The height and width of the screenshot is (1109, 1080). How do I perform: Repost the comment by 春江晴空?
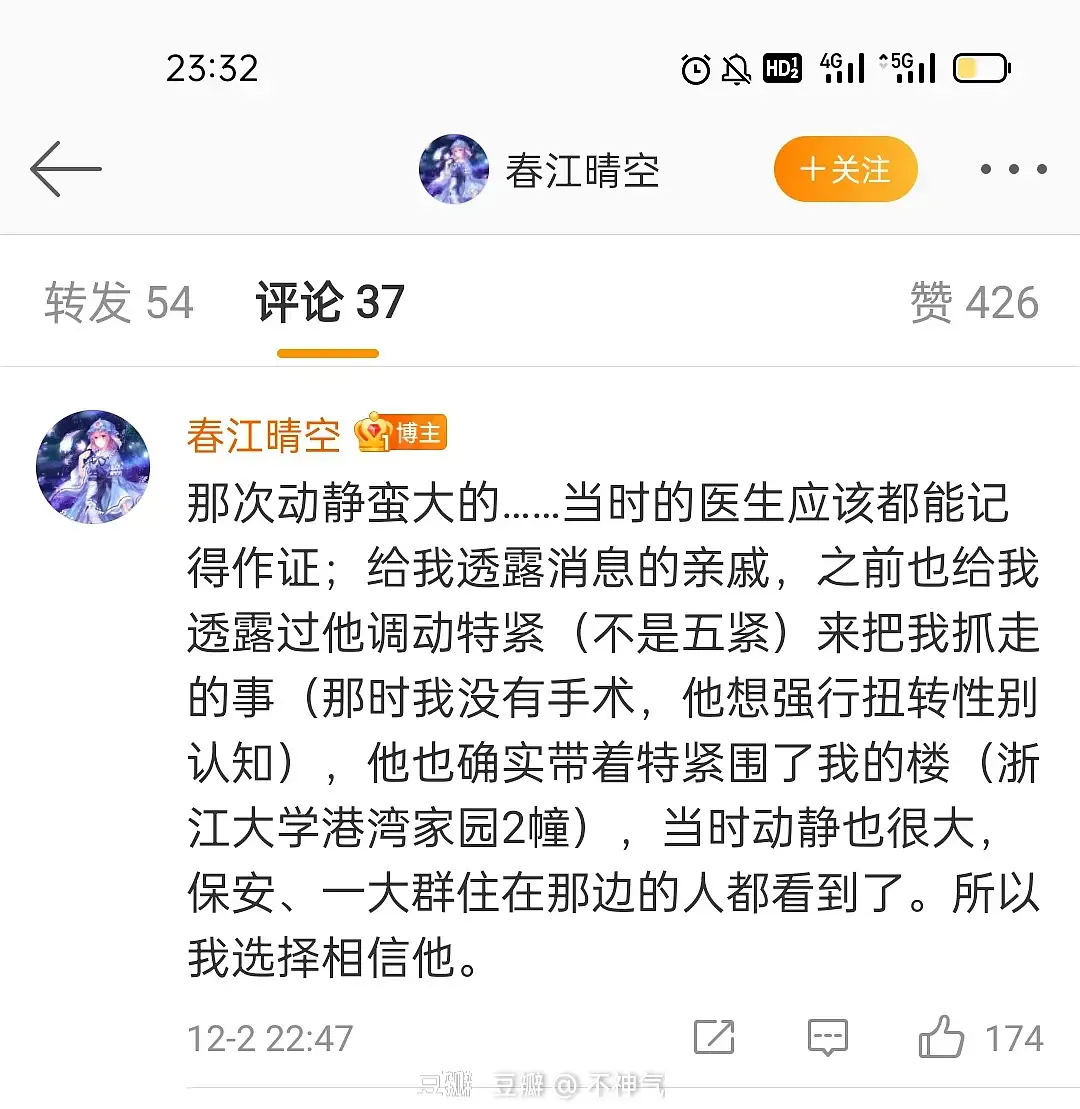tap(713, 1037)
